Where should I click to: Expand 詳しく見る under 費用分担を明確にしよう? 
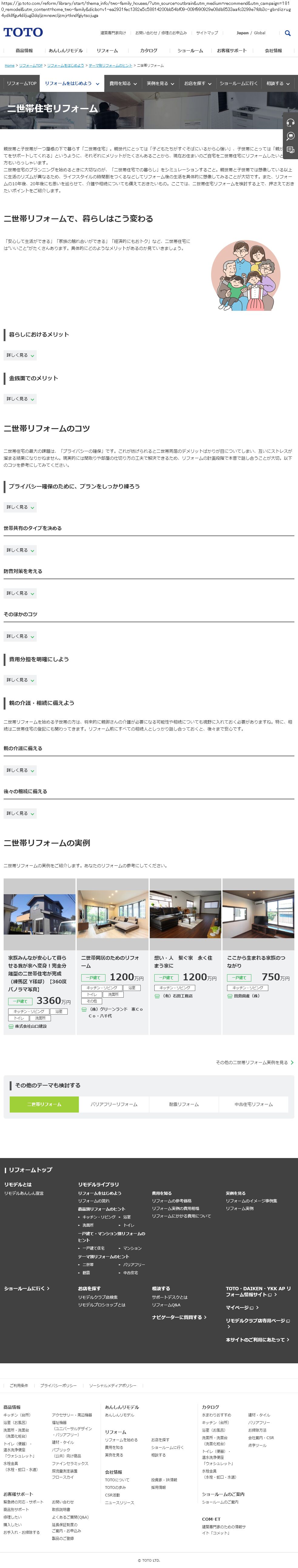21,680
